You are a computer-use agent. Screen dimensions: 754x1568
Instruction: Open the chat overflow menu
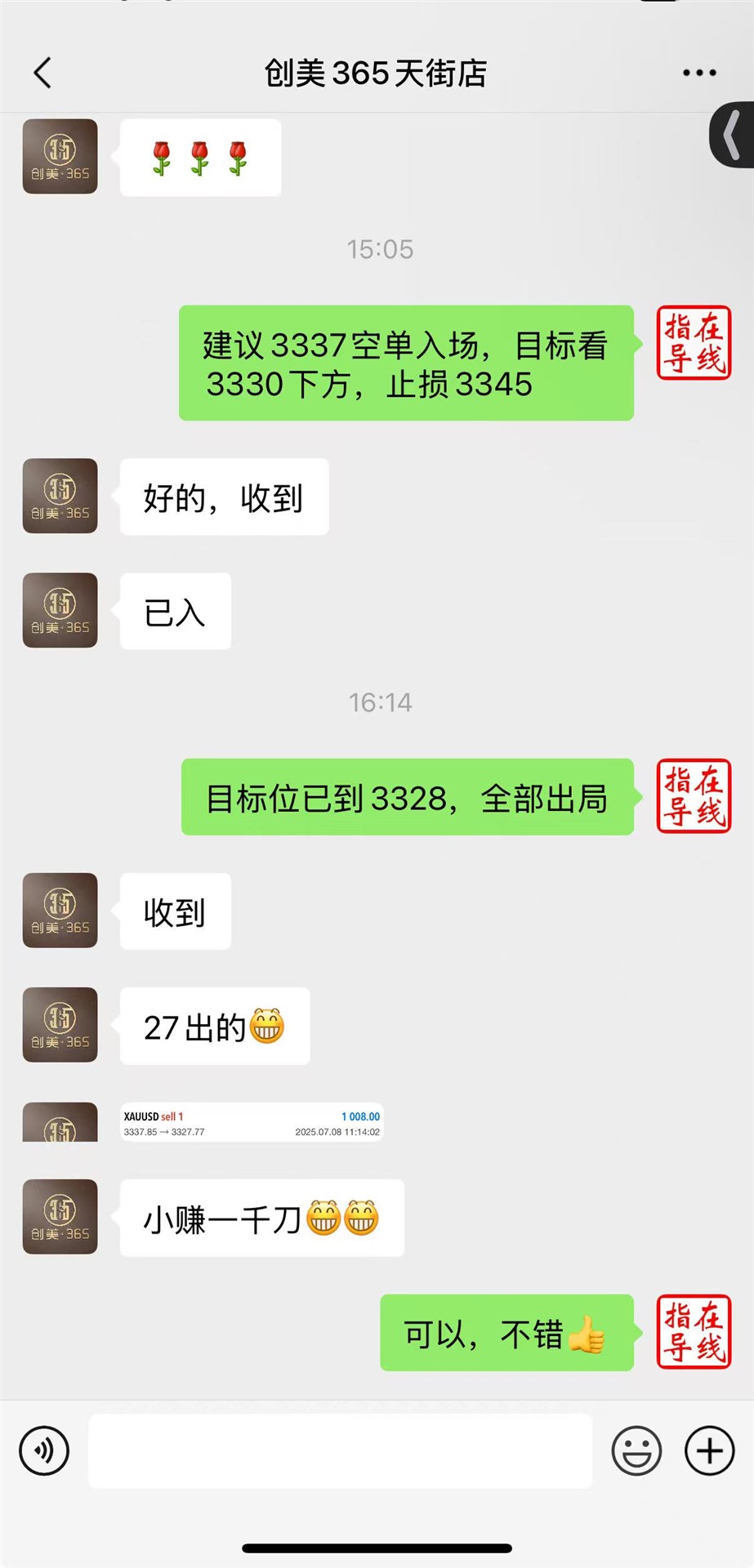[x=699, y=73]
